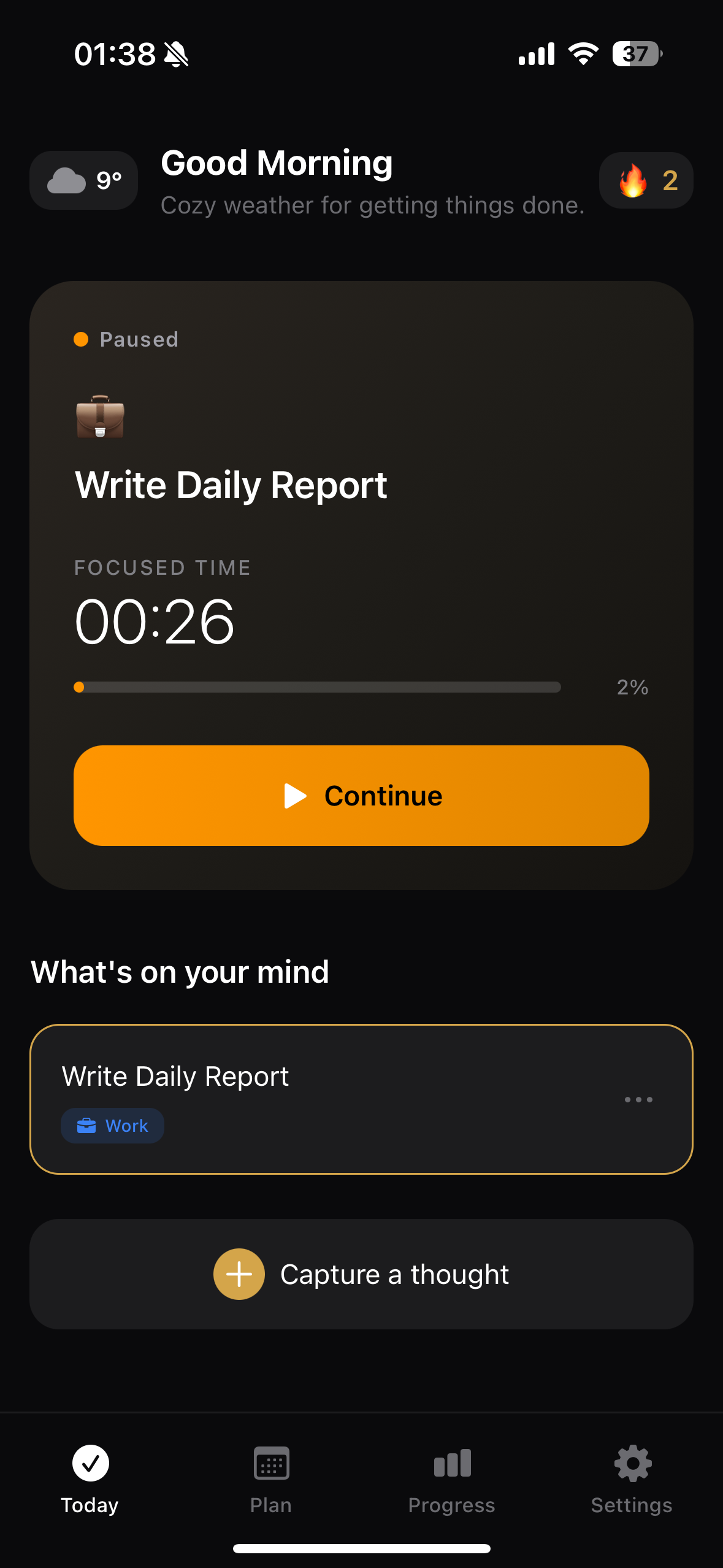Open the Settings gear icon
The width and height of the screenshot is (723, 1568).
coord(632,1464)
